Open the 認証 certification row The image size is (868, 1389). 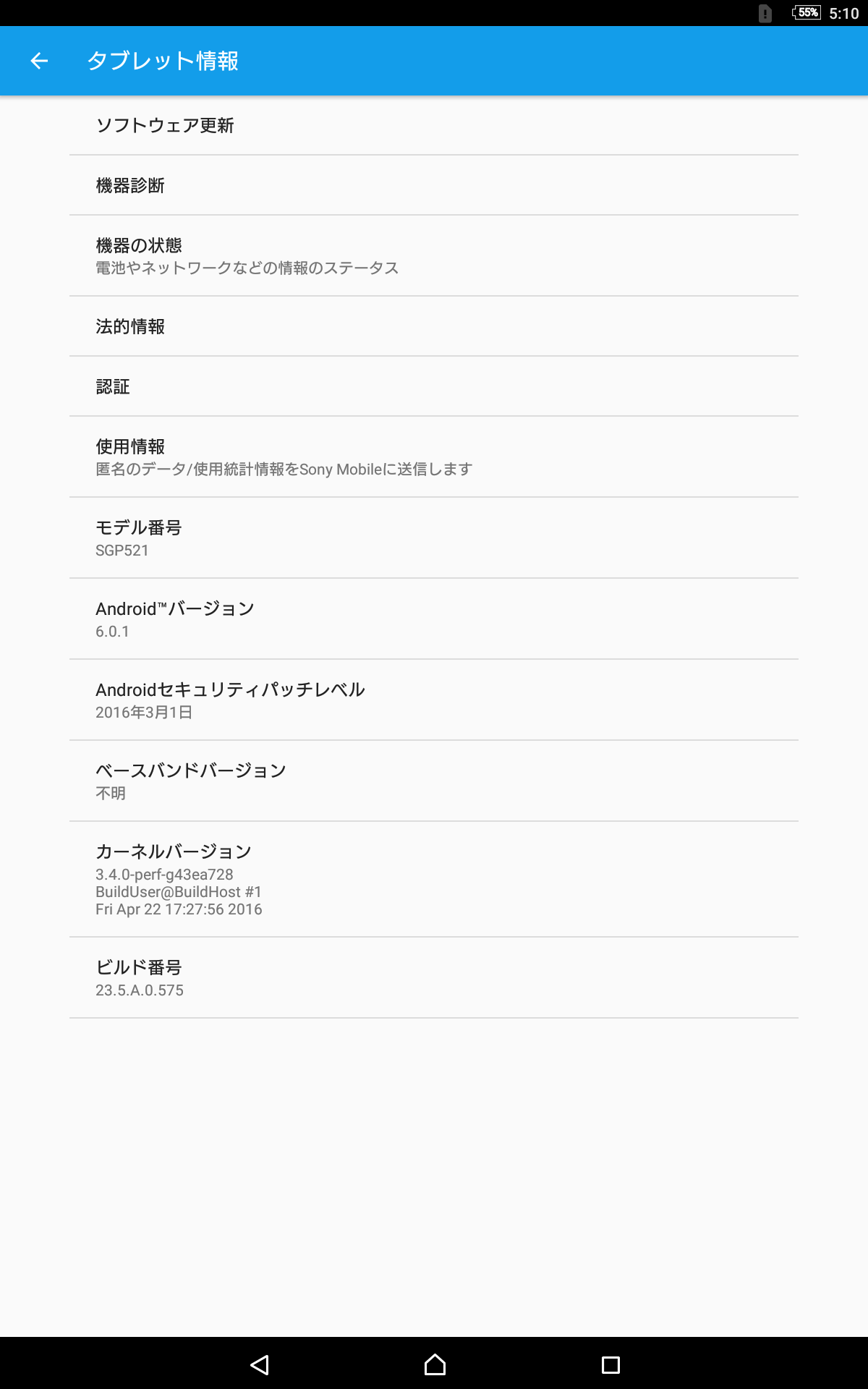[434, 386]
